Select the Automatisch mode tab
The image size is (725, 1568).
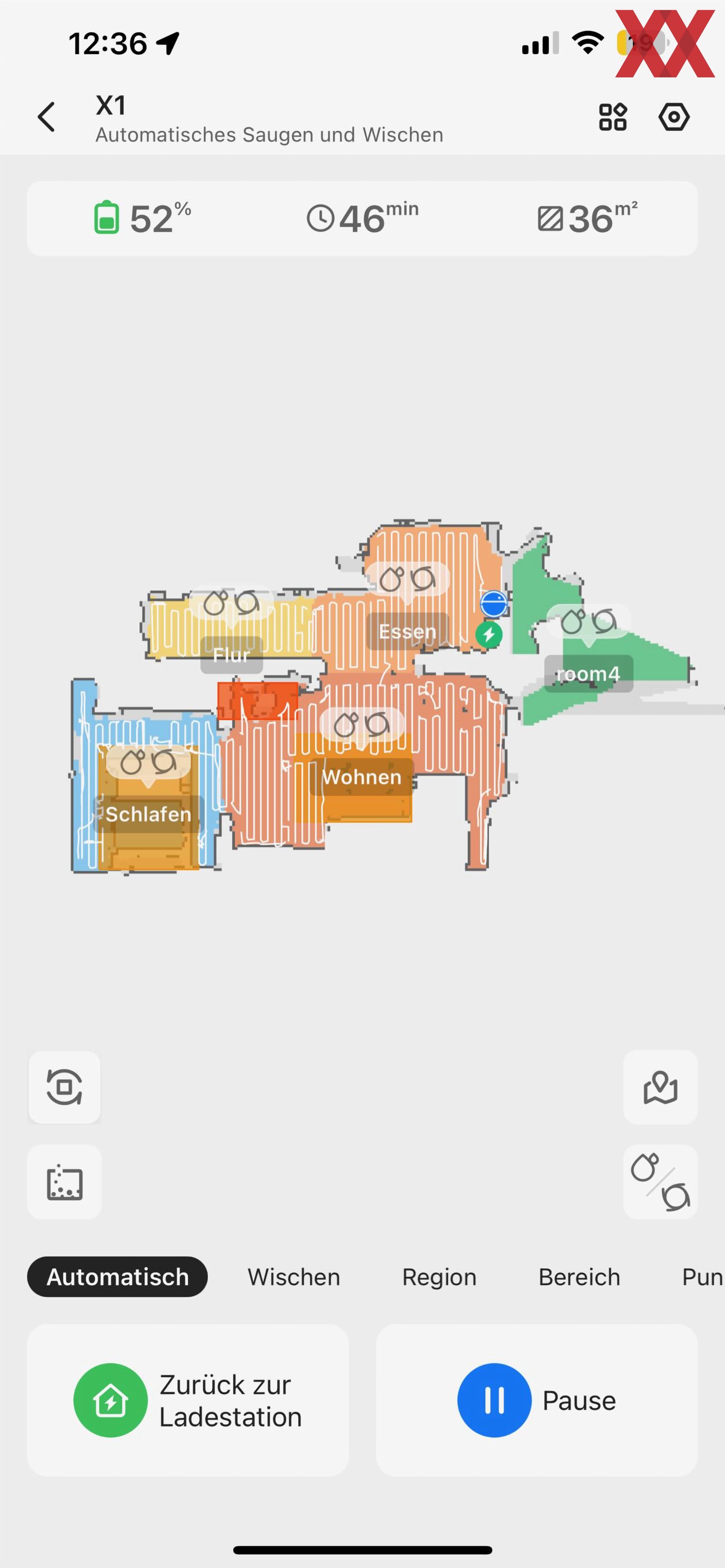coord(117,1277)
